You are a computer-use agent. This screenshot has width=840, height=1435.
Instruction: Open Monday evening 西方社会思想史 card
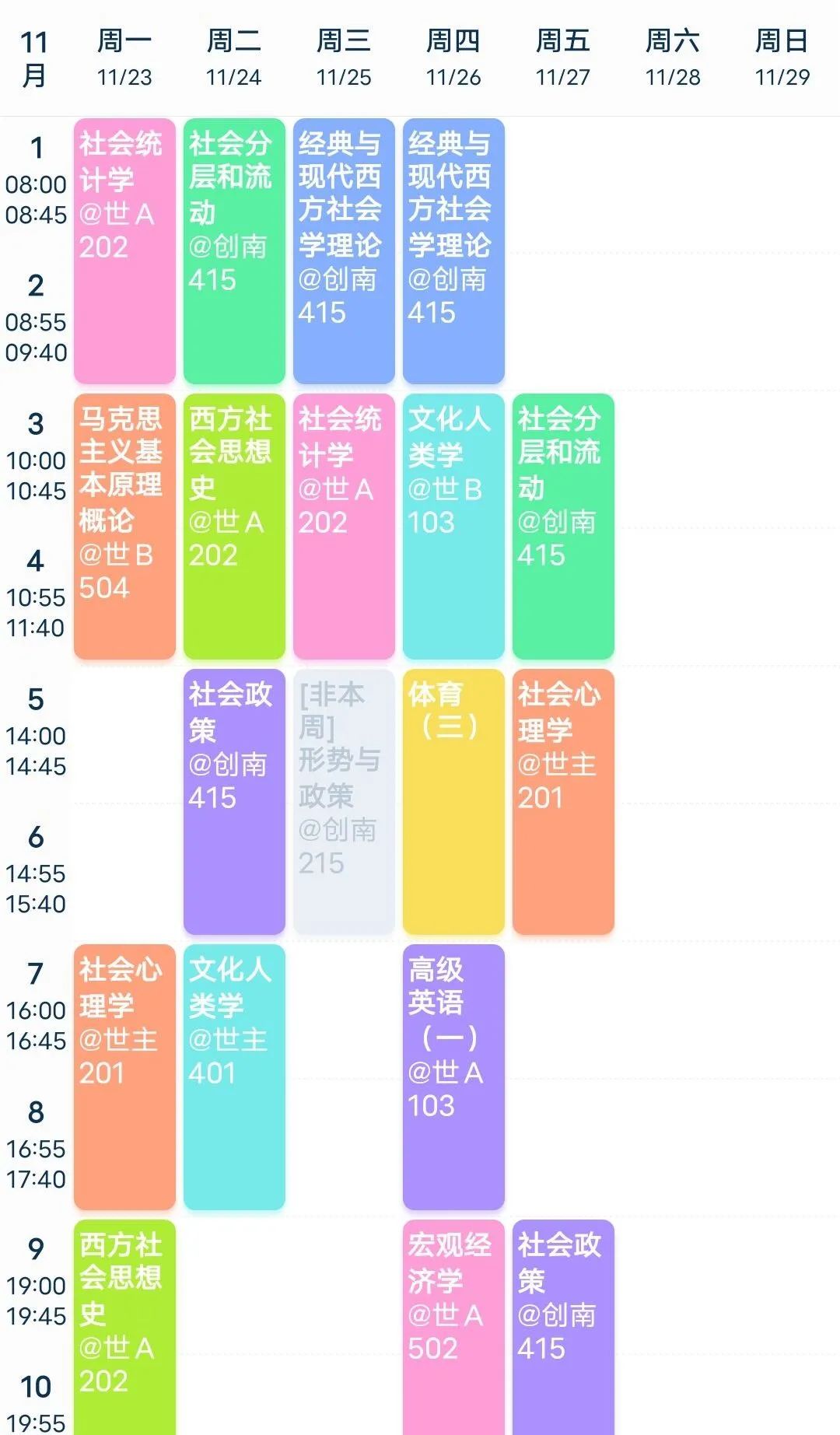124,1328
